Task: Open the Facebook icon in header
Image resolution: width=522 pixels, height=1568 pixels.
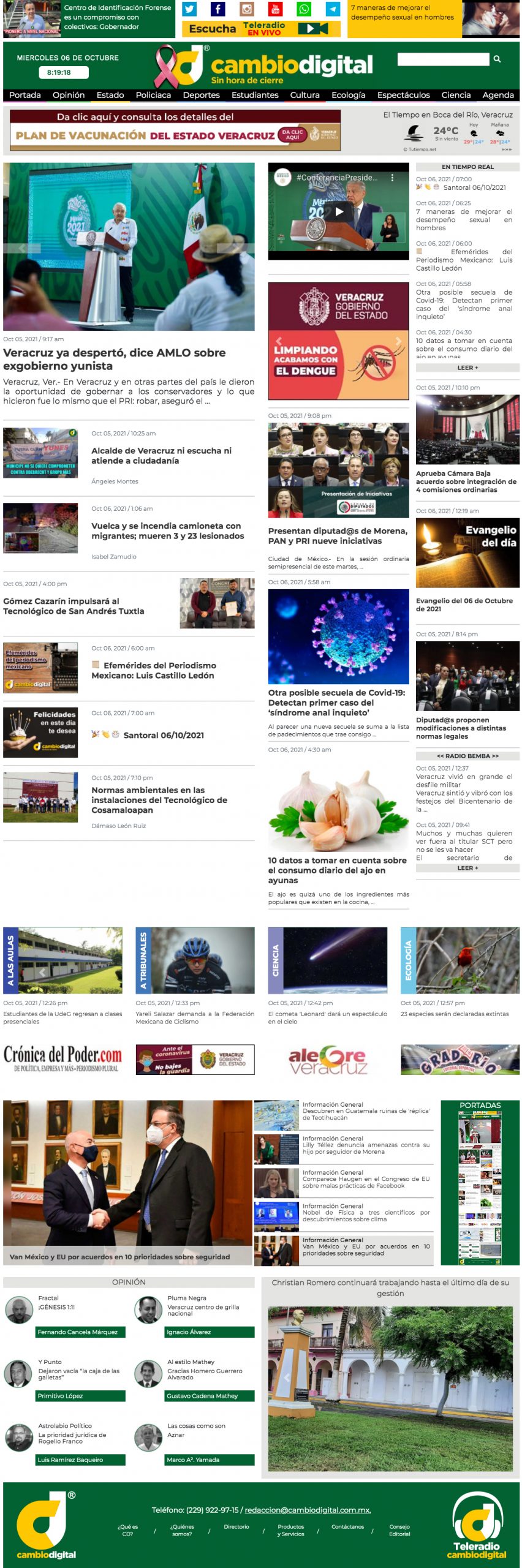Action: coord(217,9)
